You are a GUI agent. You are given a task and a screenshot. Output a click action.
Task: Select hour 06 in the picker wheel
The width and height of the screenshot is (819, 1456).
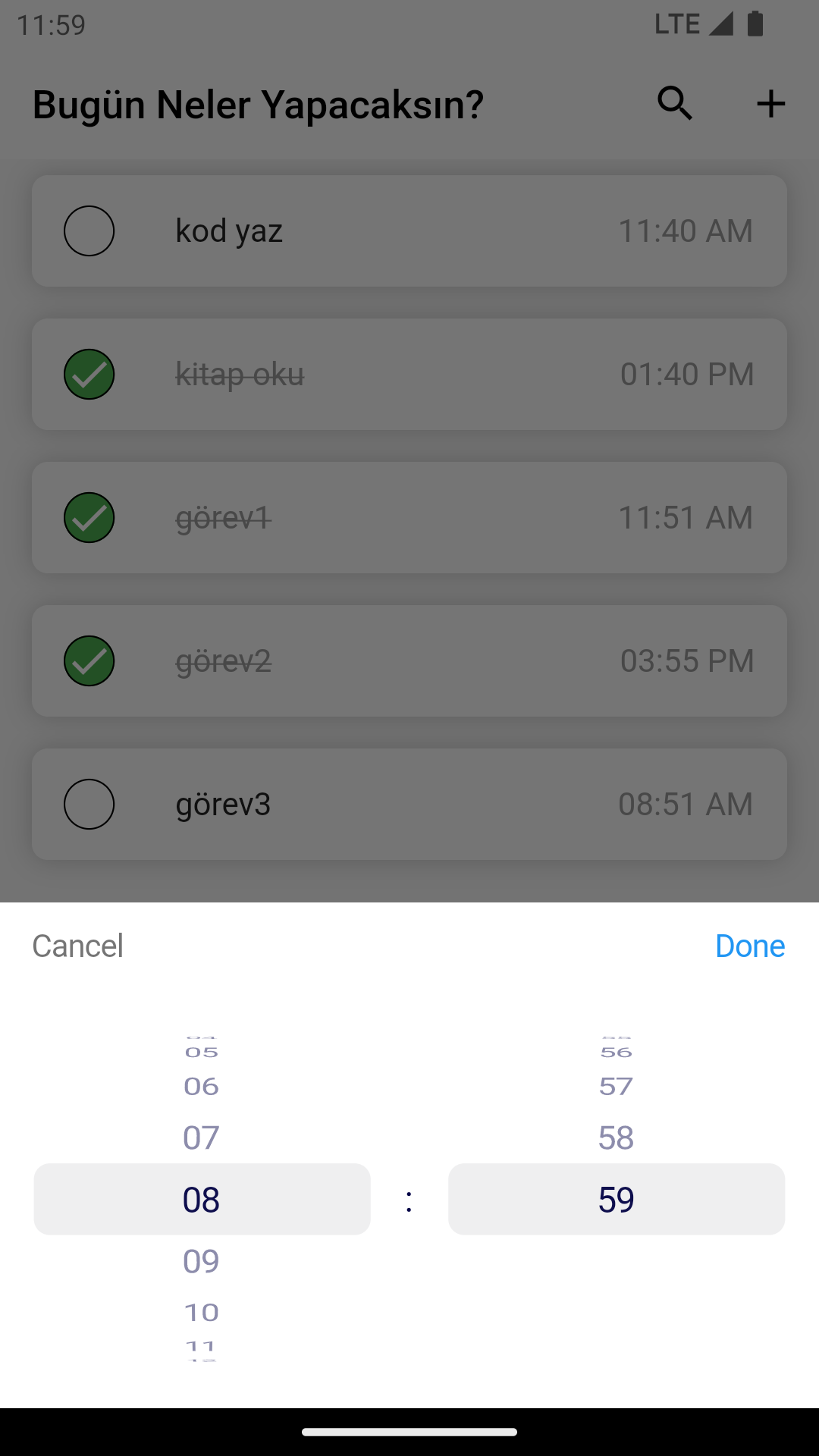201,1086
